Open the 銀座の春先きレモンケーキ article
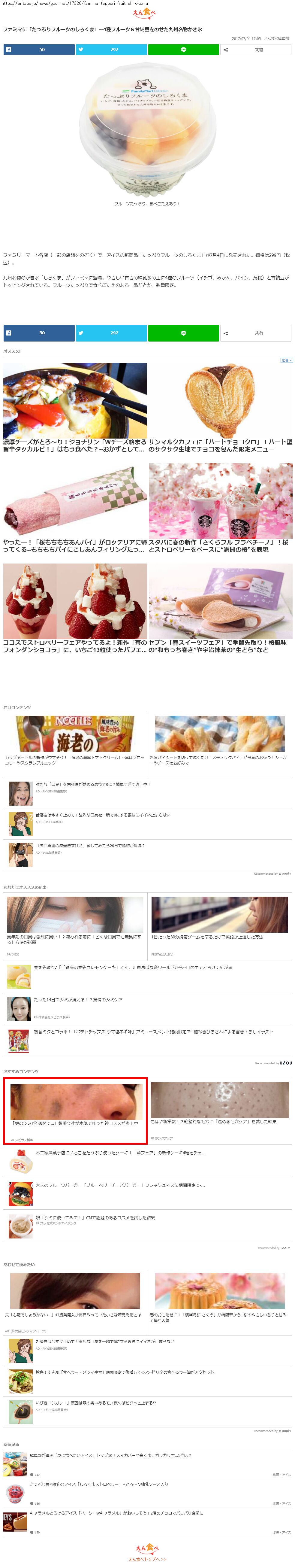Image resolution: width=295 pixels, height=1568 pixels. pos(133,967)
